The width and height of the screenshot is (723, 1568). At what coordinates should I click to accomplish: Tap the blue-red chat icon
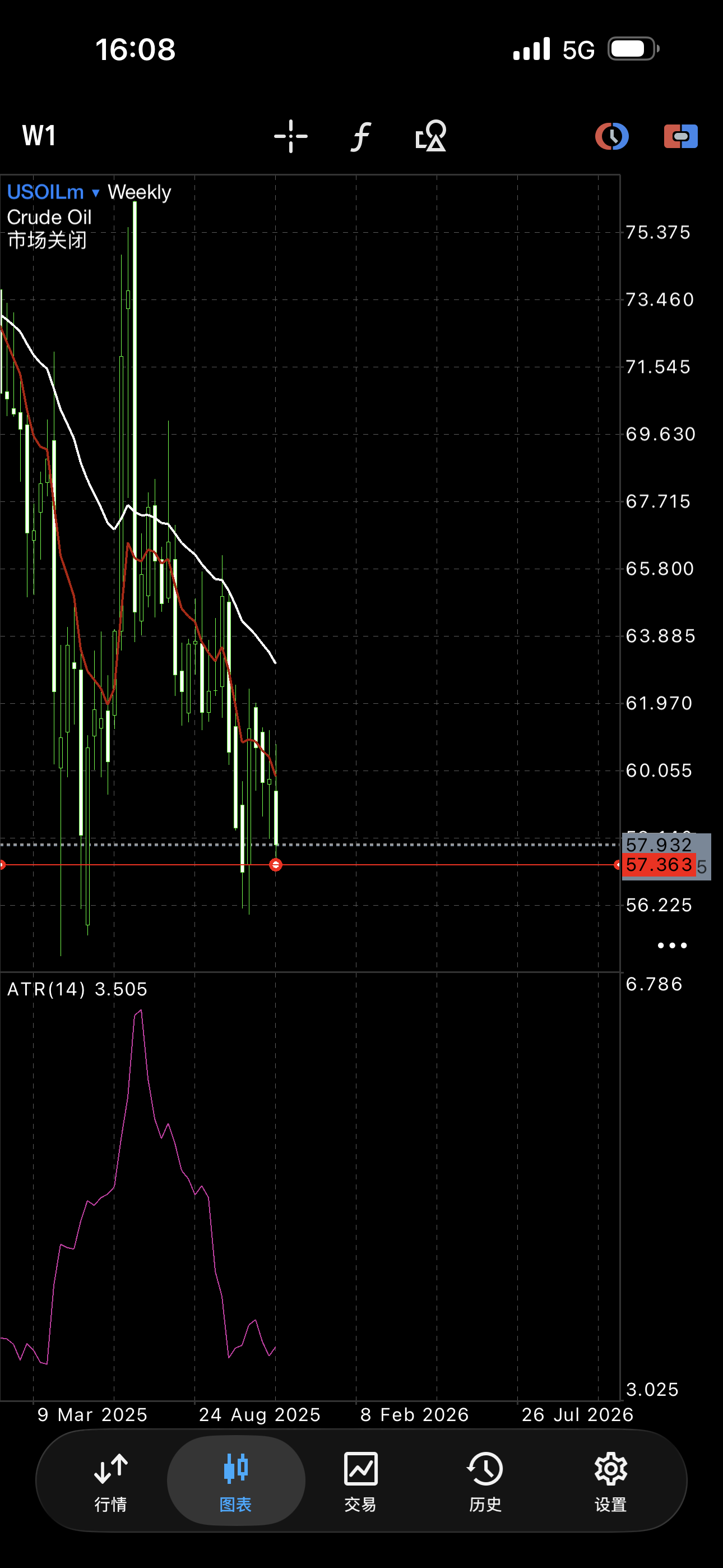pyautogui.click(x=680, y=136)
